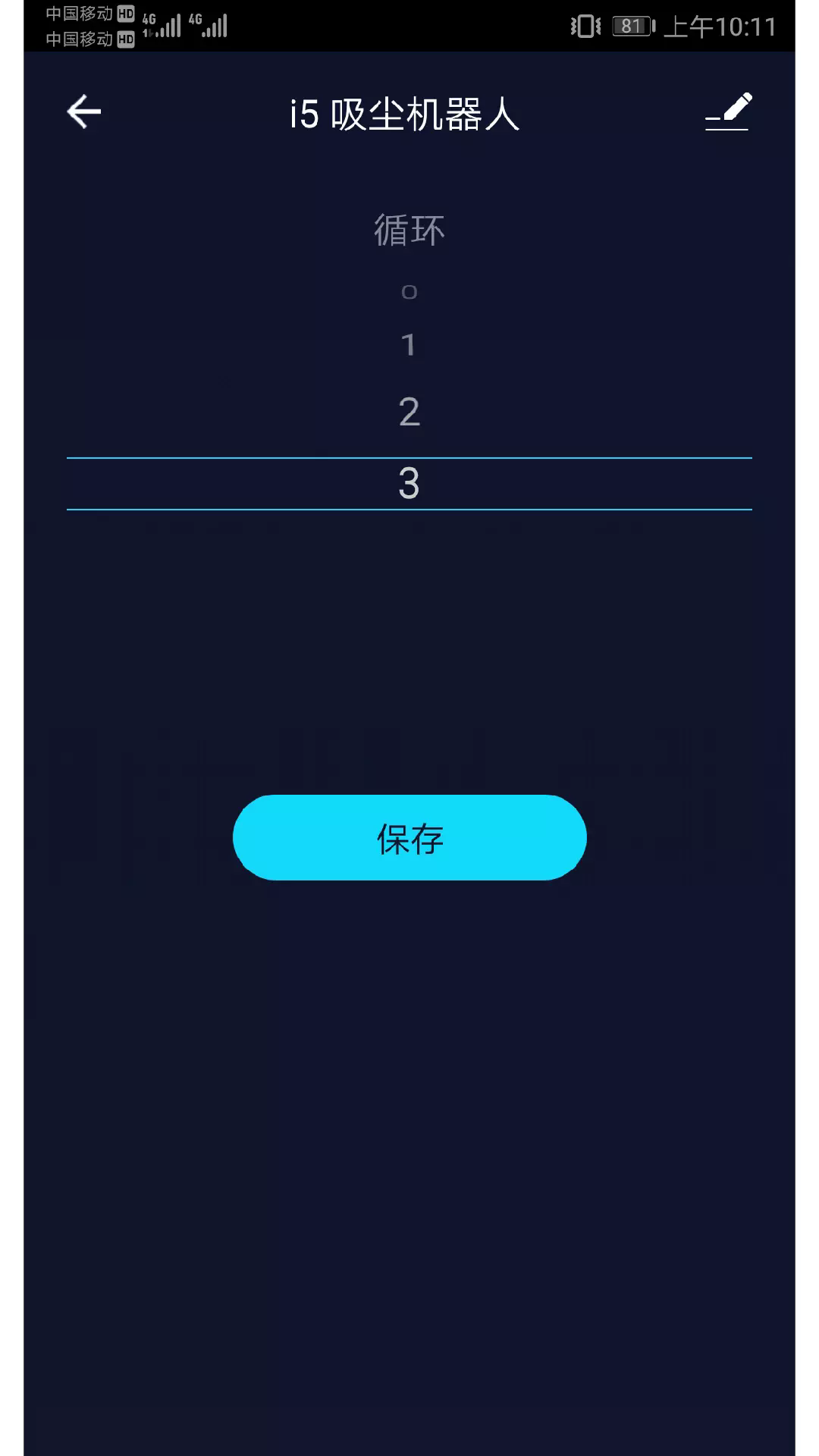819x1456 pixels.
Task: Tap the 保存 save button
Action: click(x=409, y=838)
